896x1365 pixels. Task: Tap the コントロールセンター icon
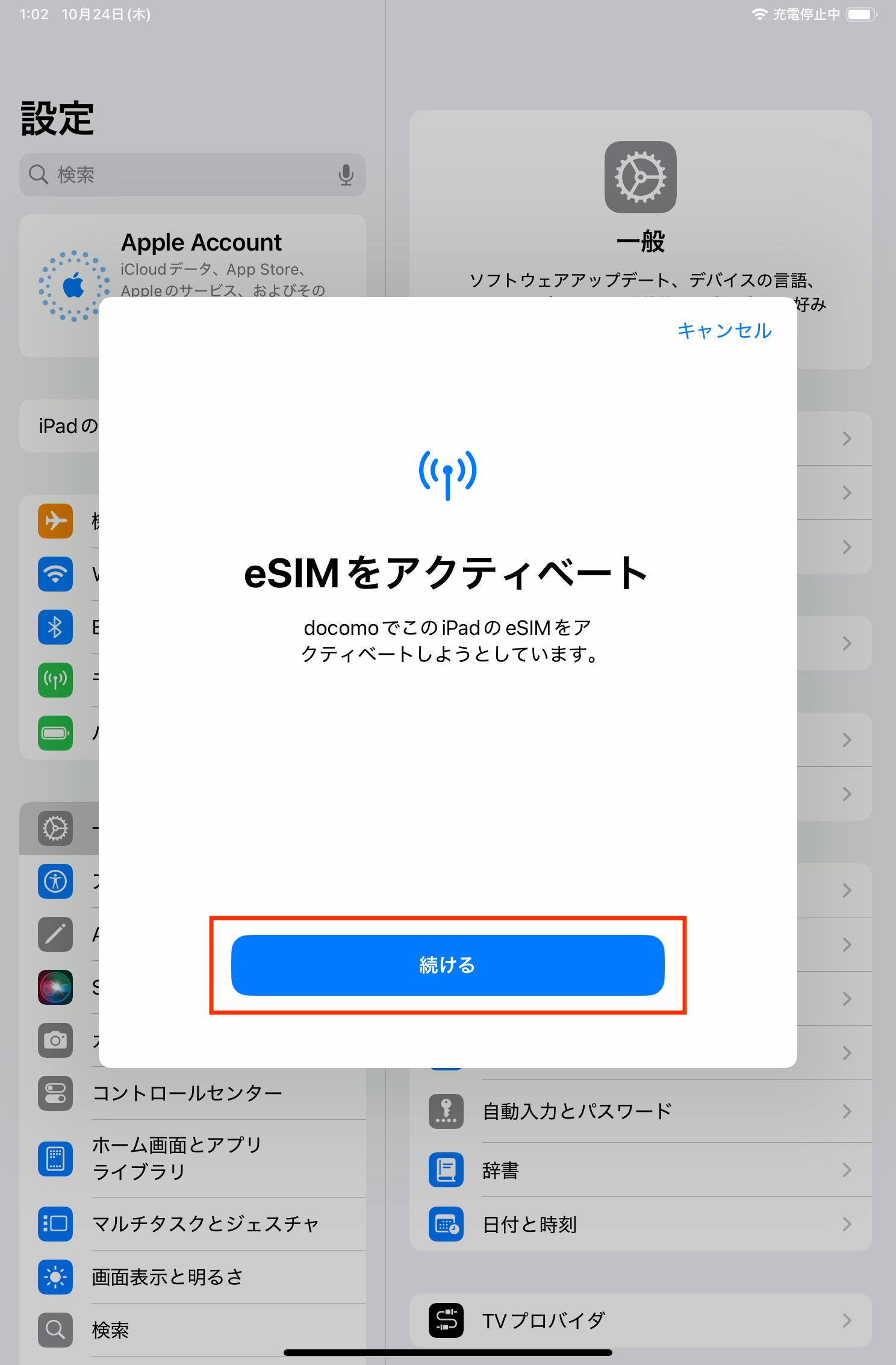point(55,1093)
